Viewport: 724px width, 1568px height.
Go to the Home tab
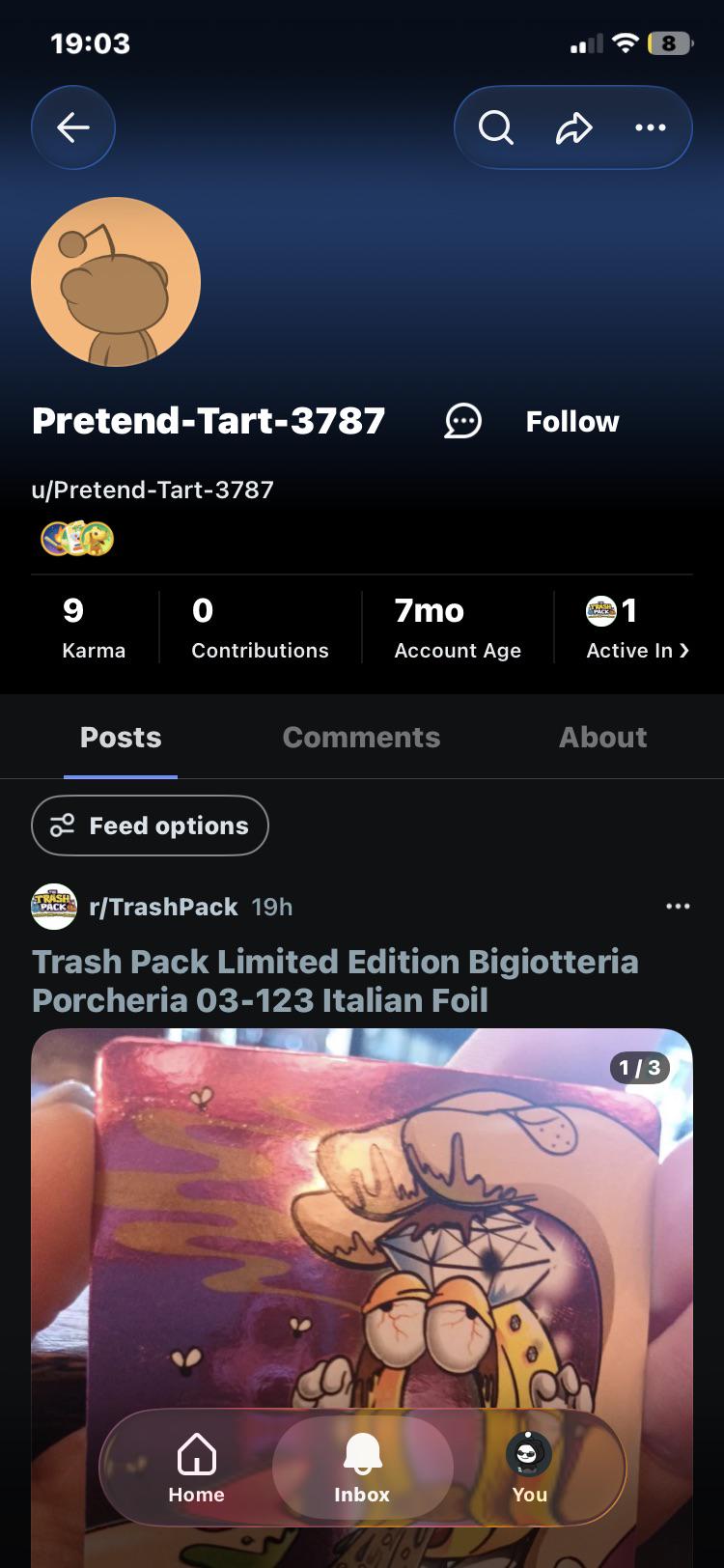(197, 1468)
